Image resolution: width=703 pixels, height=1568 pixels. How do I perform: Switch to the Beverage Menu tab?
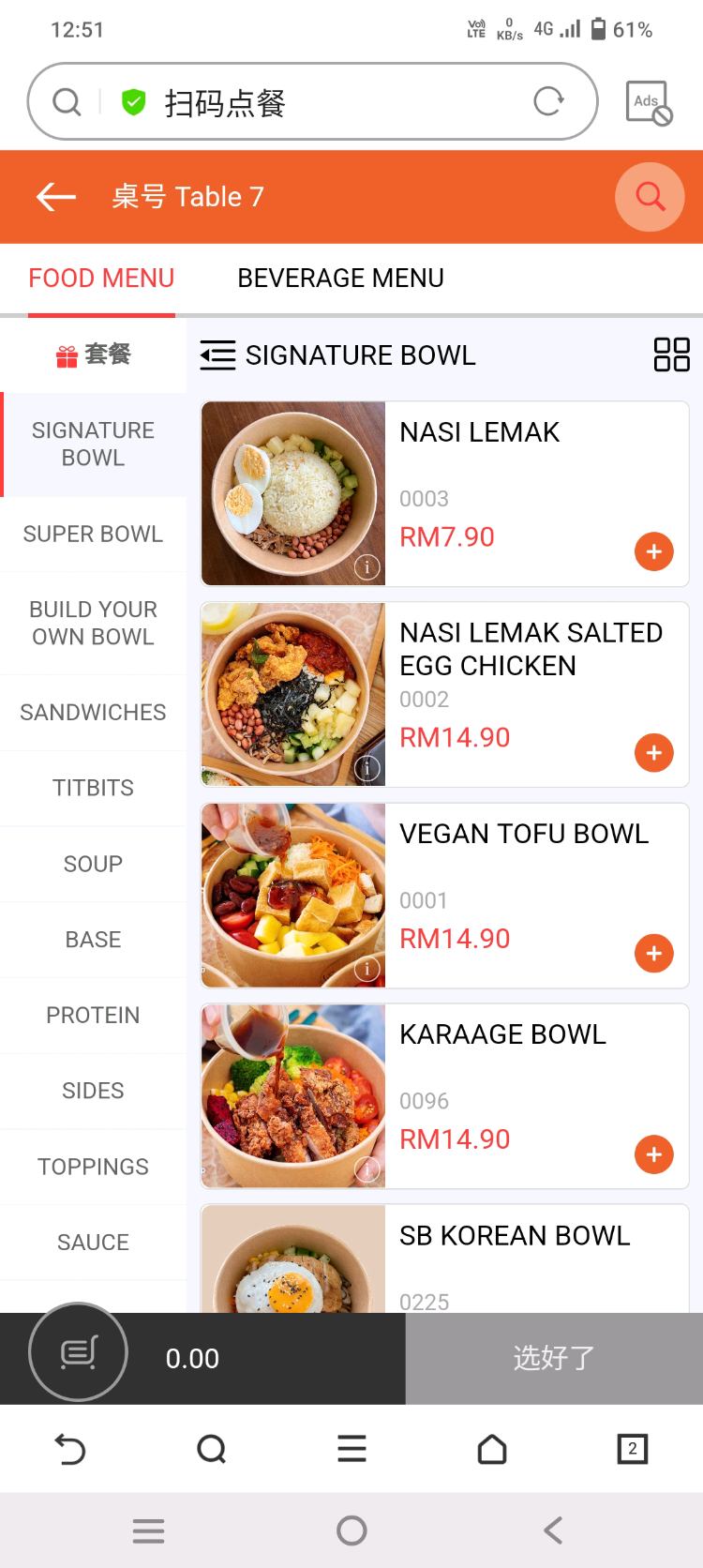coord(340,279)
